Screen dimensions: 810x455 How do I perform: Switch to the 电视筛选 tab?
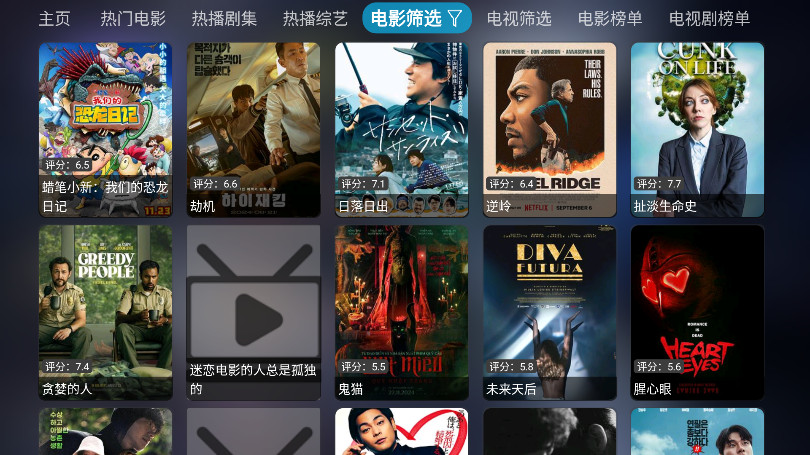pos(519,18)
